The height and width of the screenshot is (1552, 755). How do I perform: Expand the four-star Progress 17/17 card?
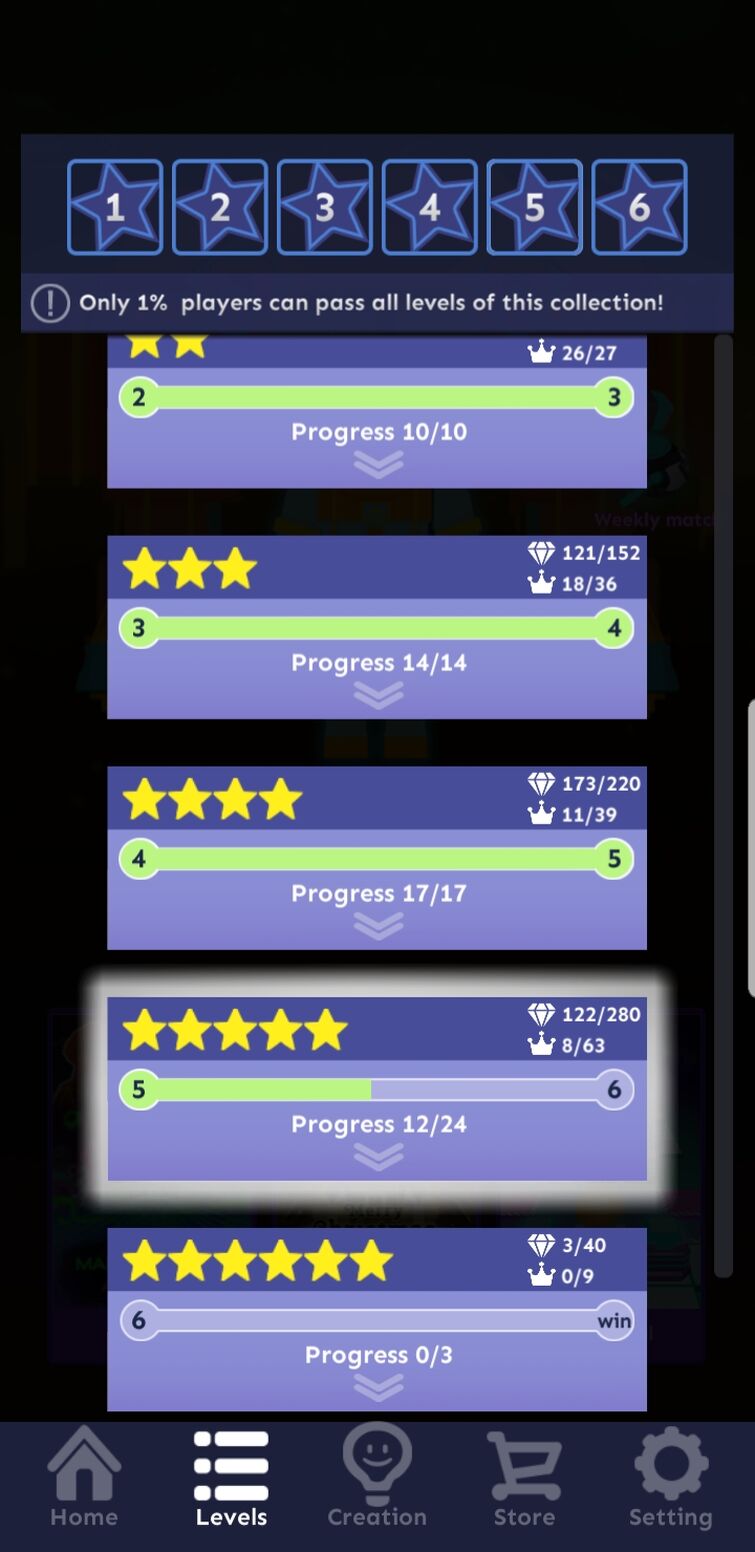click(x=378, y=926)
